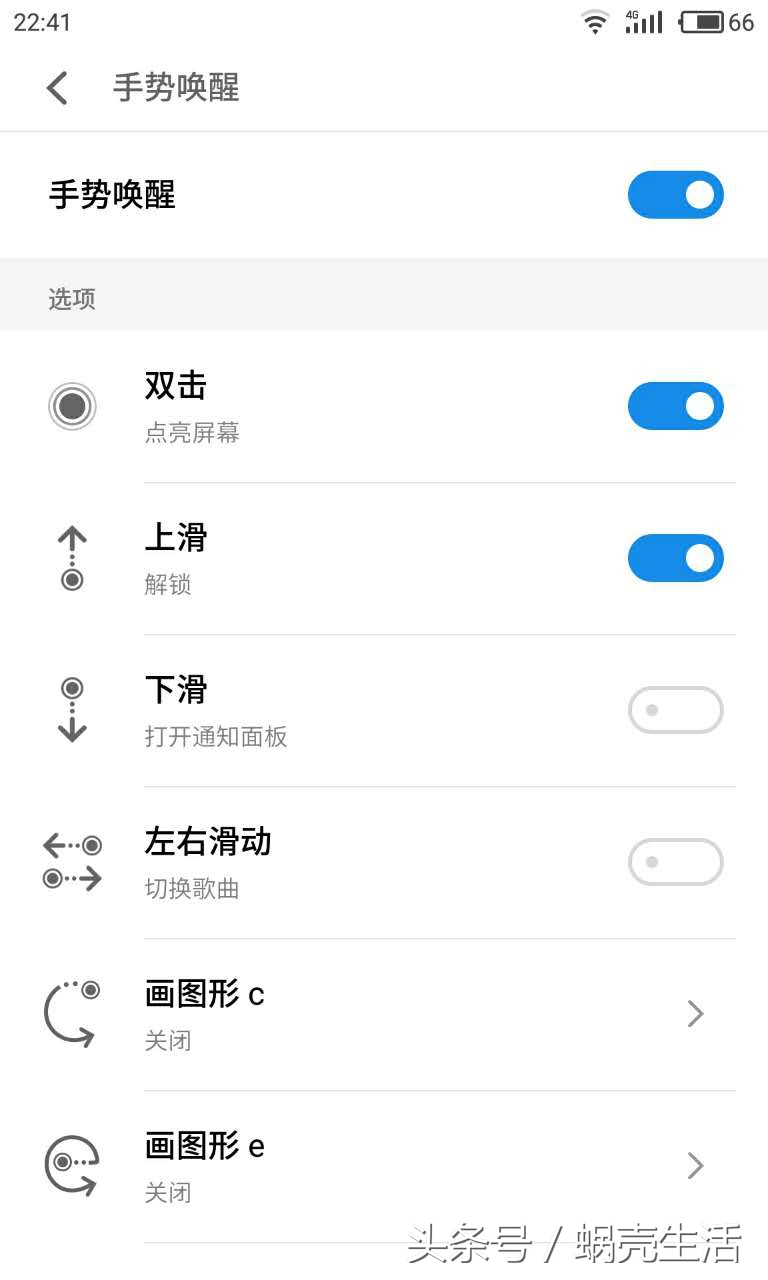The image size is (768, 1280).
Task: Click the double-tap gesture icon
Action: tap(71, 405)
